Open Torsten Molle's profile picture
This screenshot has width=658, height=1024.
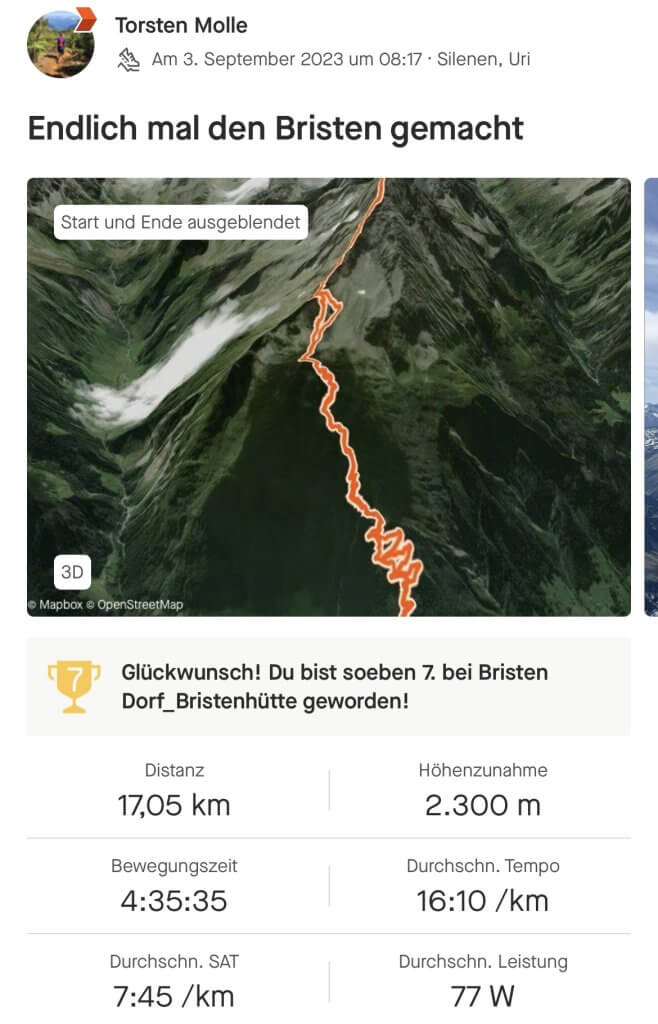coord(60,43)
